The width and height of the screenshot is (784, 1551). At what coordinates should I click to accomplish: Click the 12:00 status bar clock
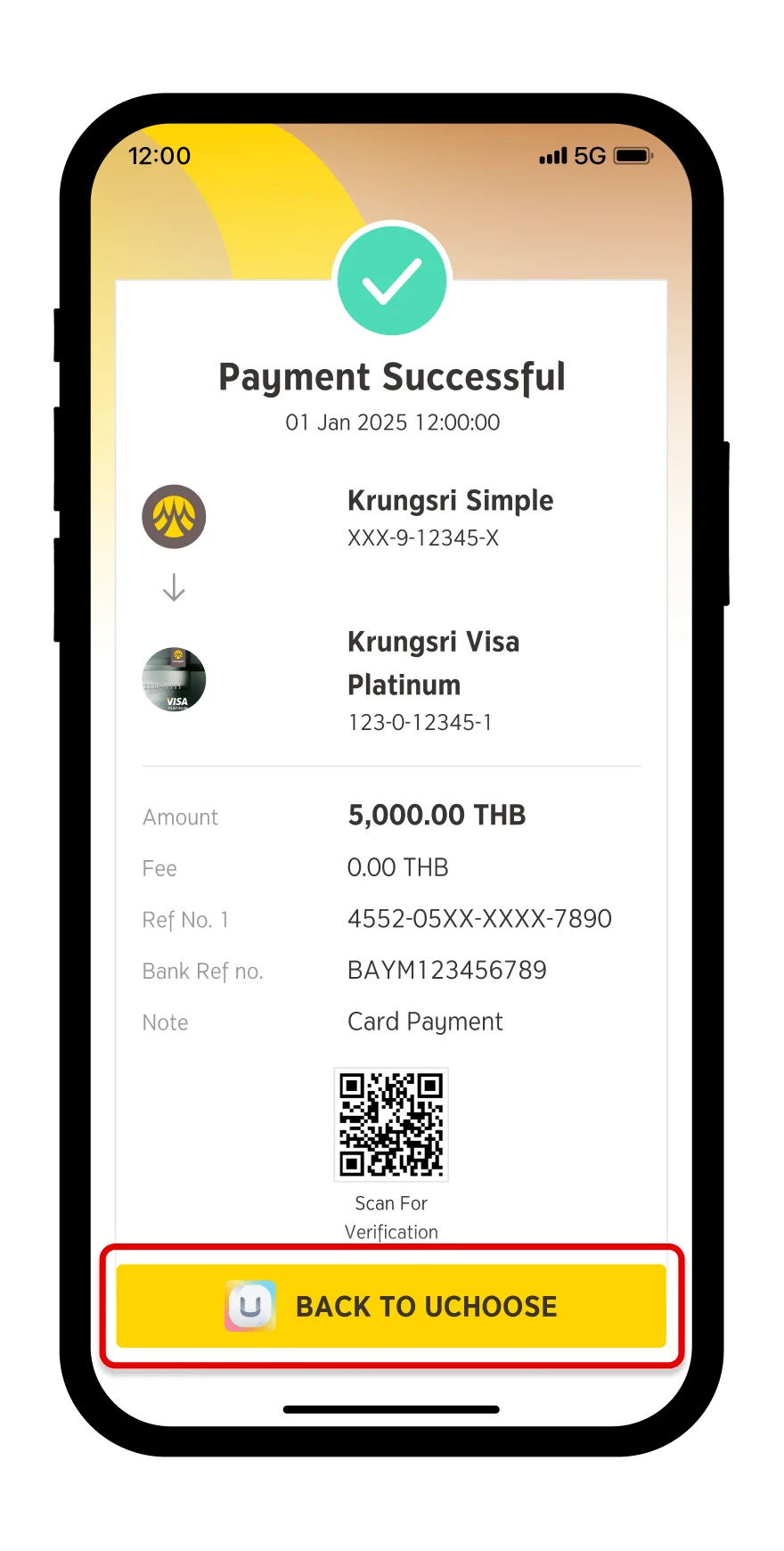pos(160,156)
